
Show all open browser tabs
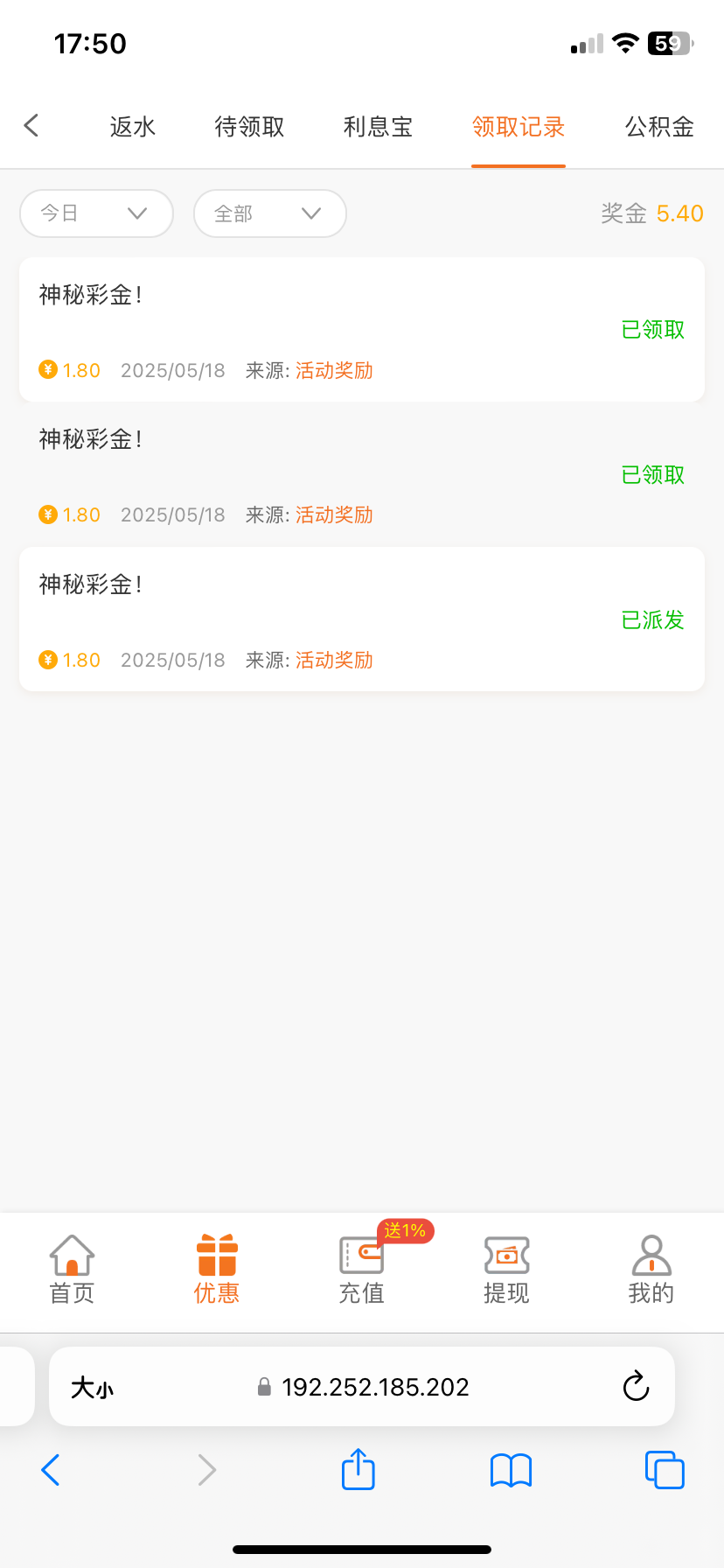665,1470
